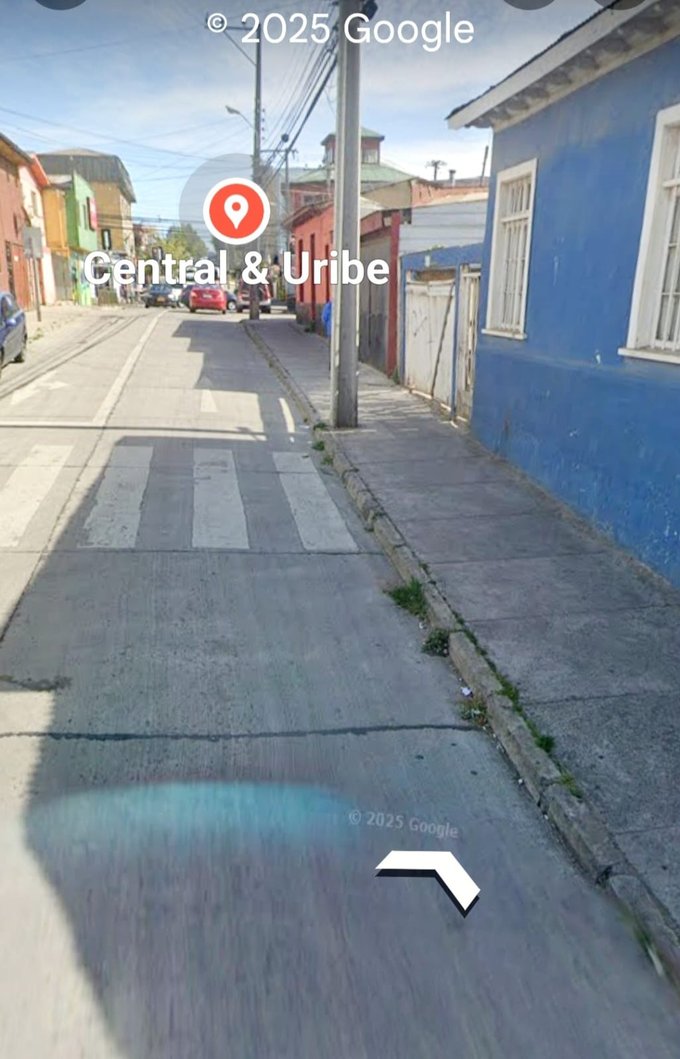Open the Central & Uribe location pin
Screen dimensions: 680x1059
[x=236, y=211]
